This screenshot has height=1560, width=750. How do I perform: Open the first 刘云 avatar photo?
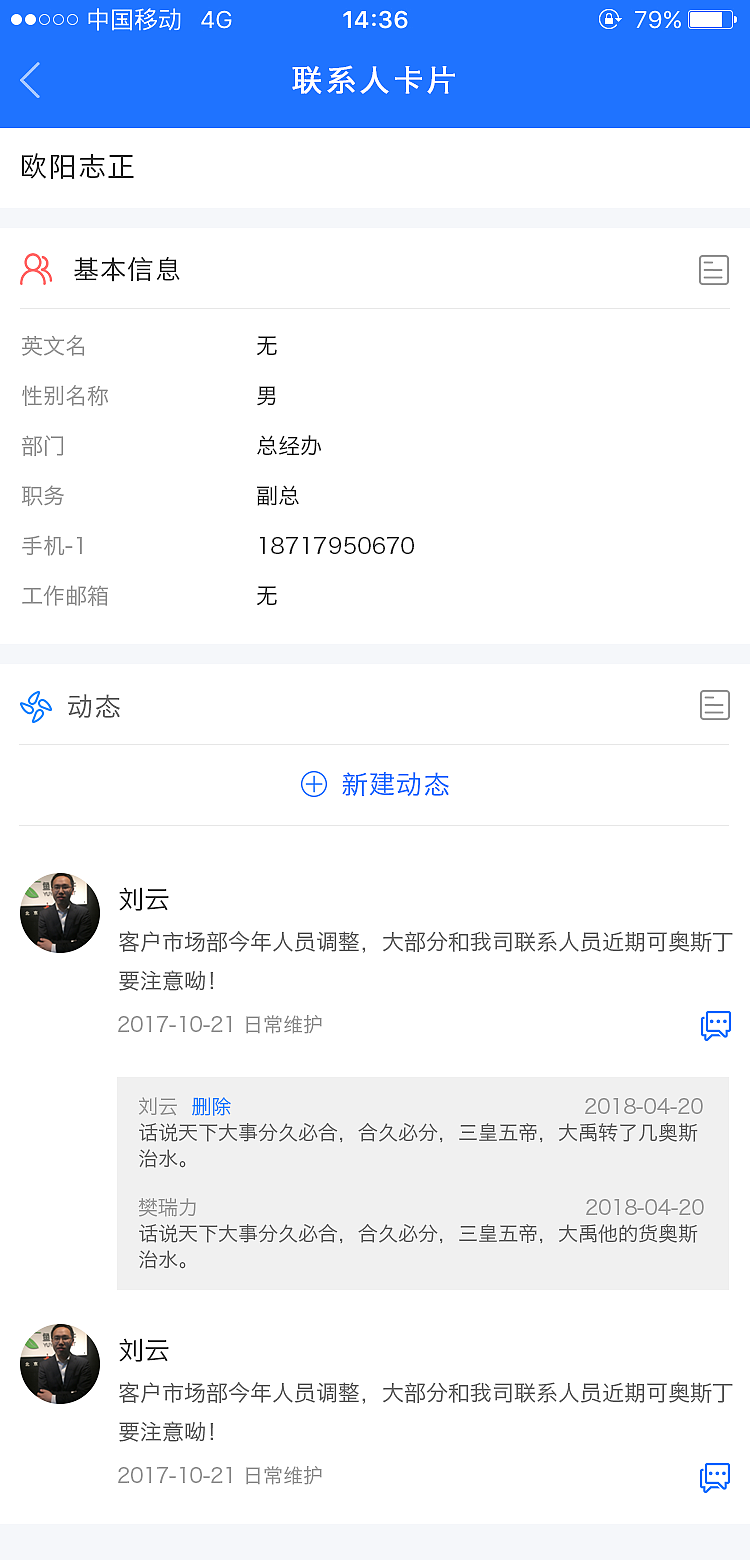59,912
